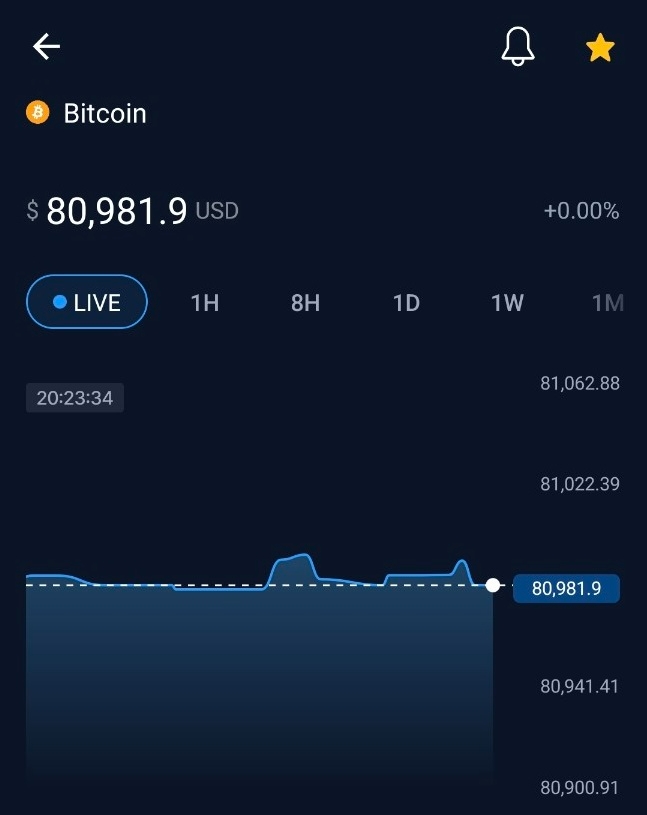
Task: Switch chart to 1H range
Action: pos(205,303)
